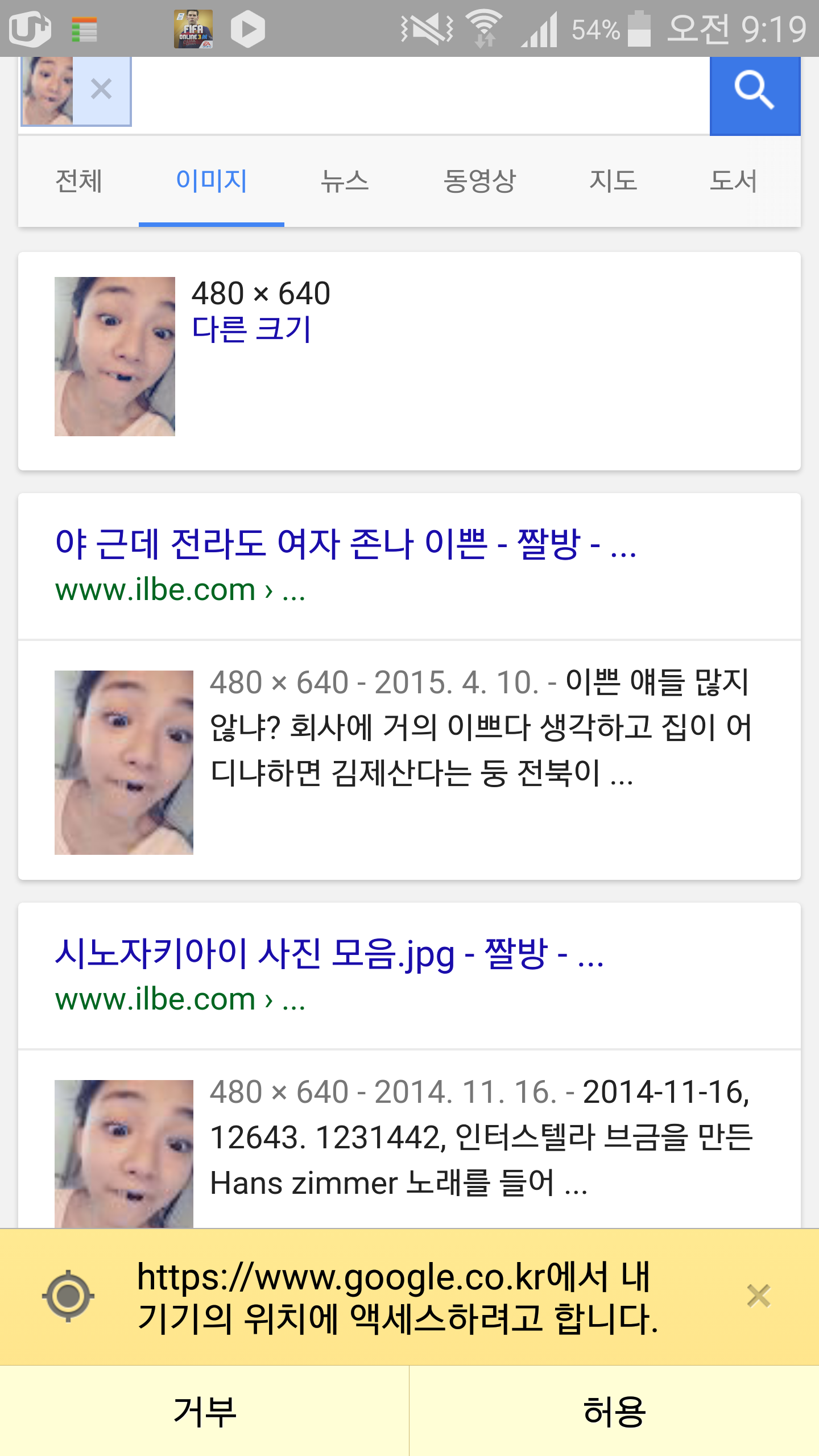Remove the uploaded image from search box
819x1456 pixels.
[101, 89]
